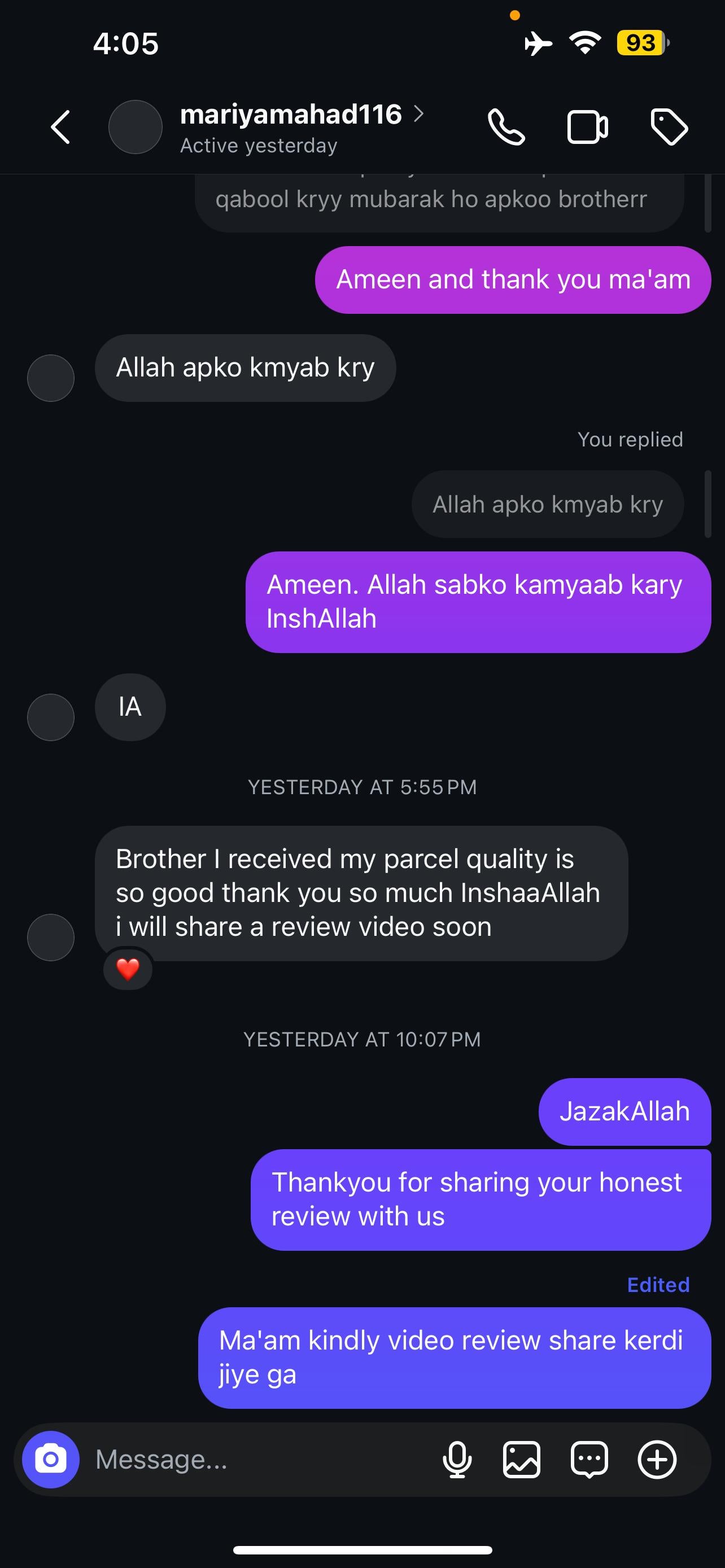Image resolution: width=725 pixels, height=1568 pixels.
Task: Start a video call with mariyamahad116
Action: (587, 127)
